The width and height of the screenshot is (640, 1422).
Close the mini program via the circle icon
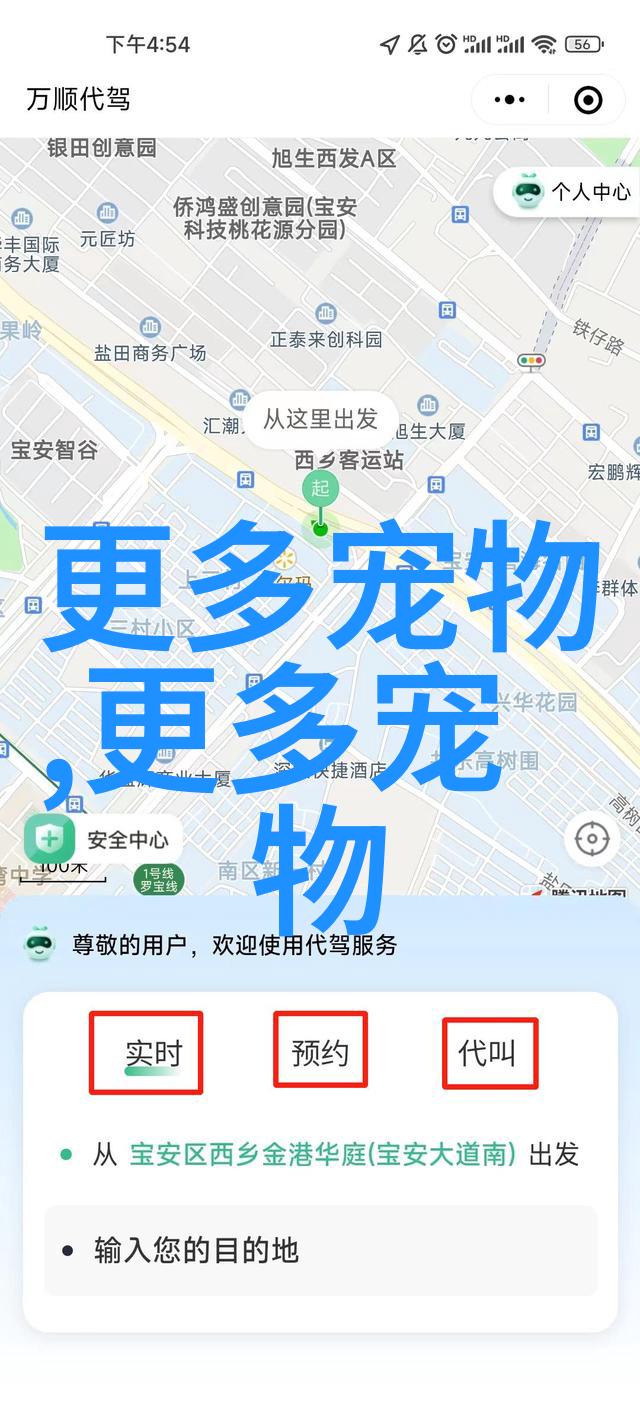coord(588,99)
